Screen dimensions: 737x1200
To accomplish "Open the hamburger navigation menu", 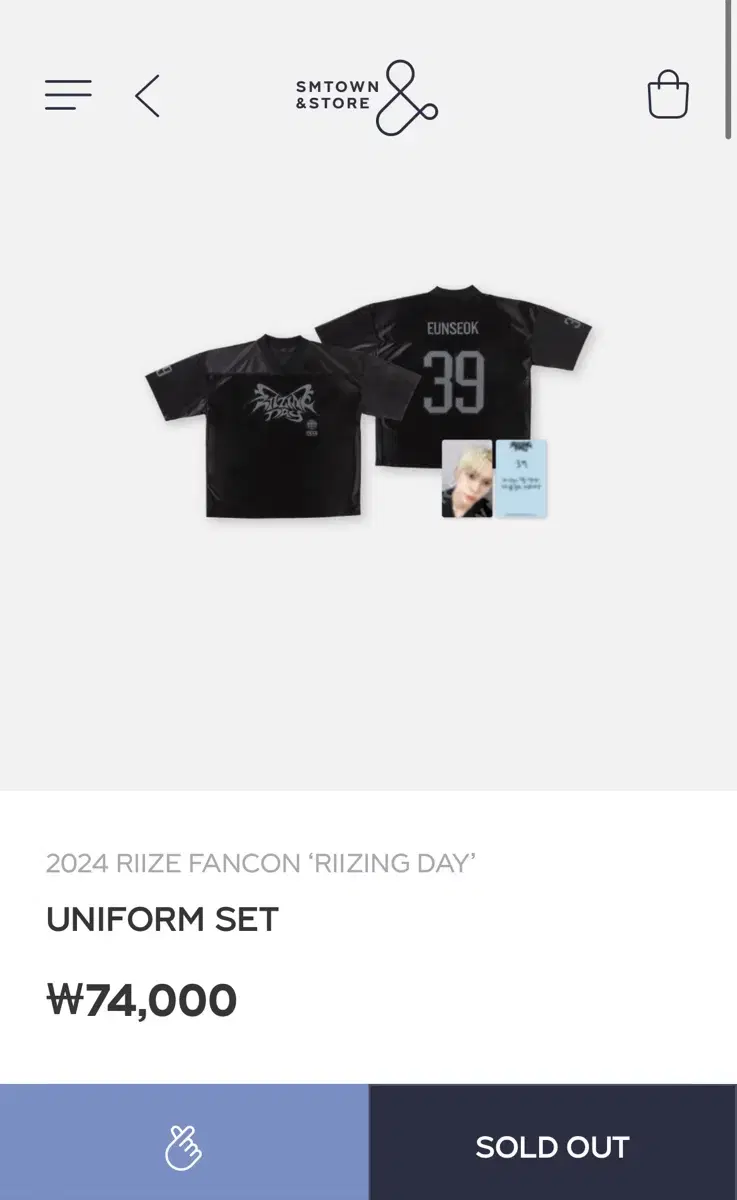I will (68, 95).
